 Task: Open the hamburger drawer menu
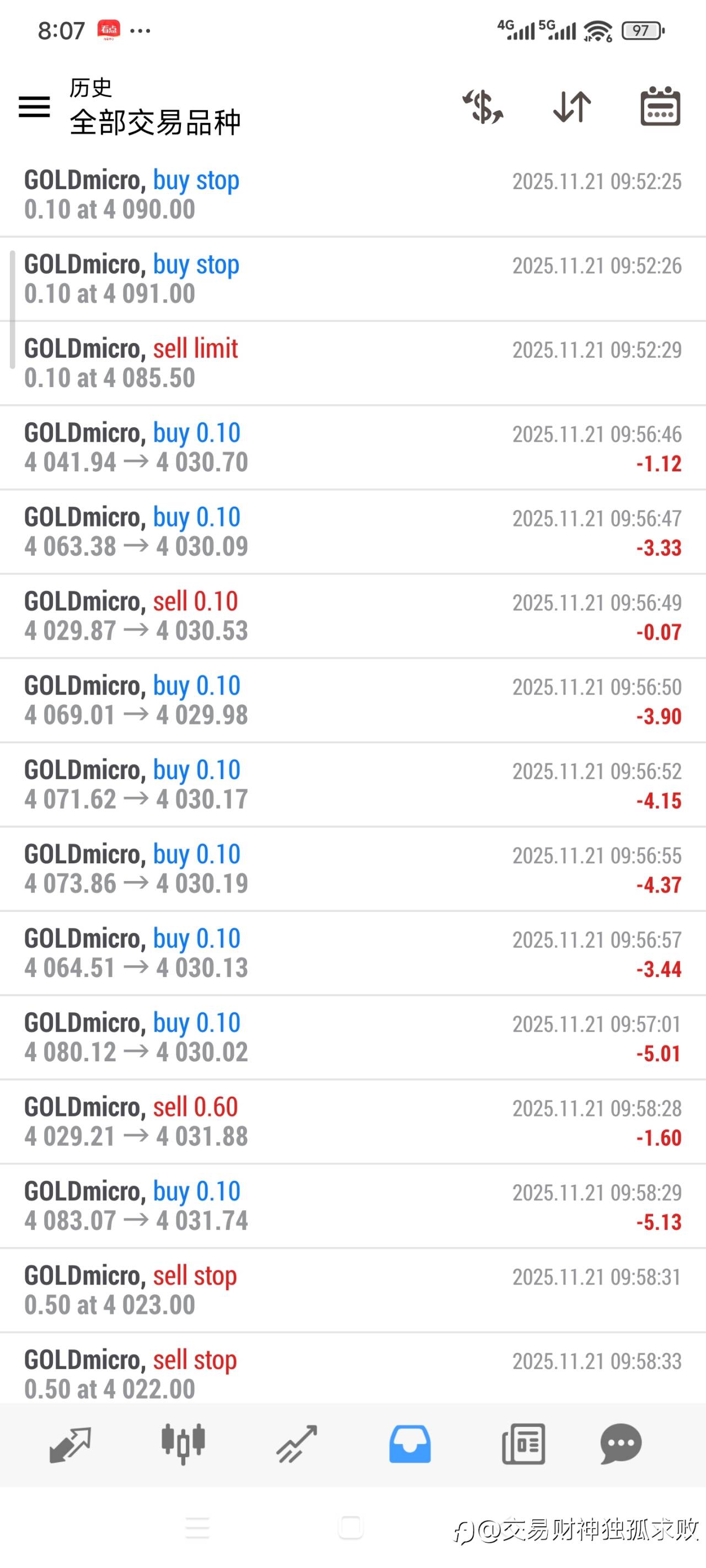coord(34,107)
